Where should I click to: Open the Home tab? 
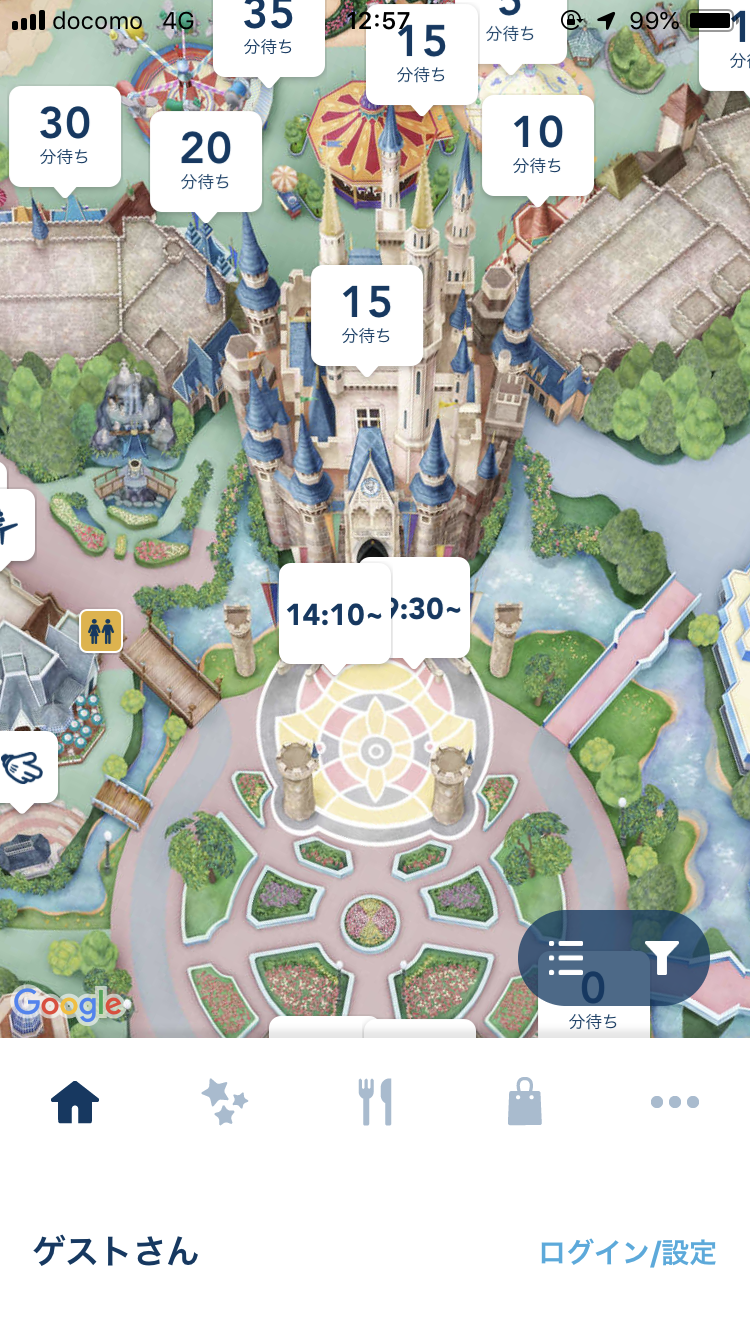pos(75,1102)
